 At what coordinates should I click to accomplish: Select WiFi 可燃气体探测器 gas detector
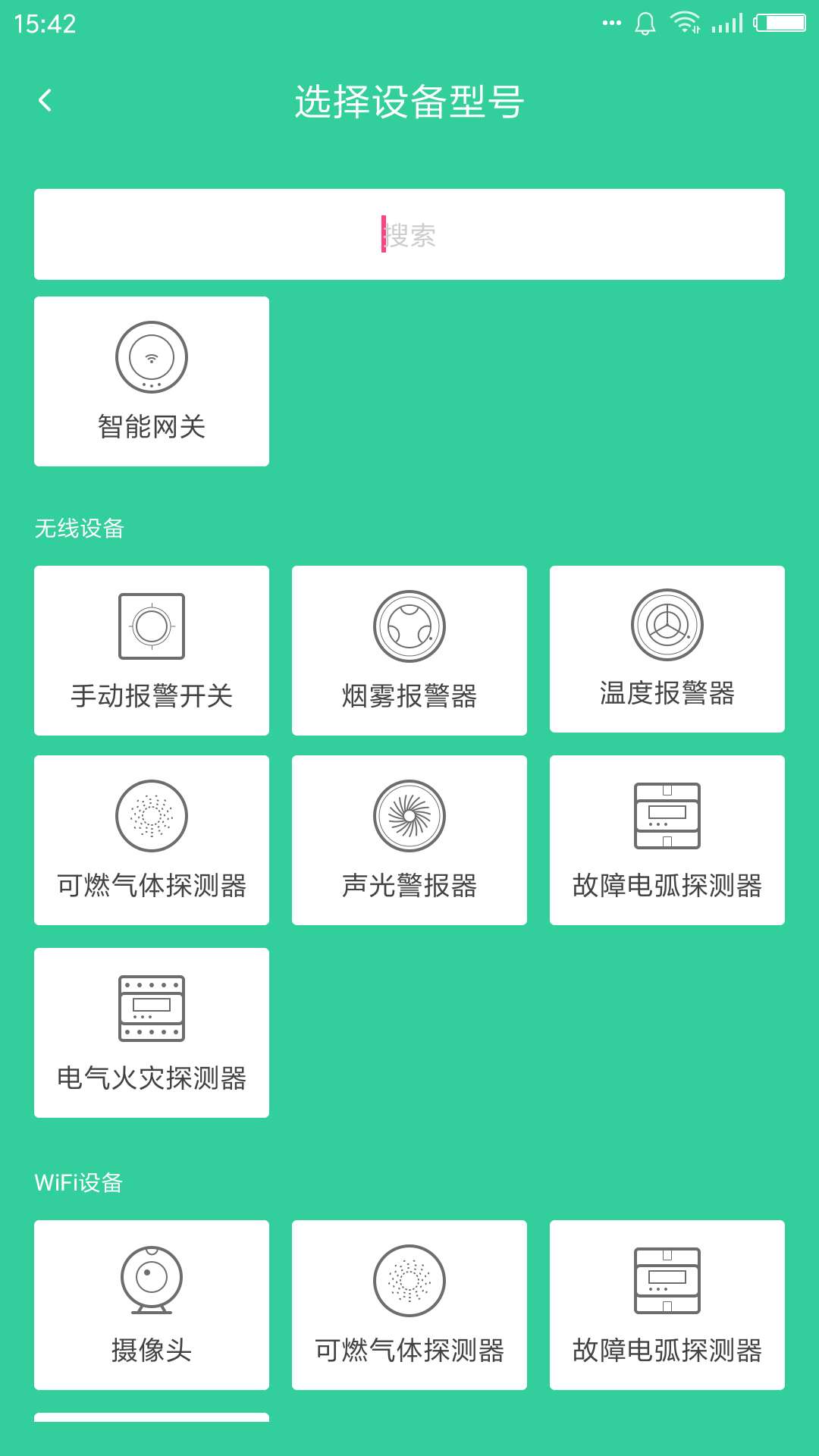tap(409, 1303)
